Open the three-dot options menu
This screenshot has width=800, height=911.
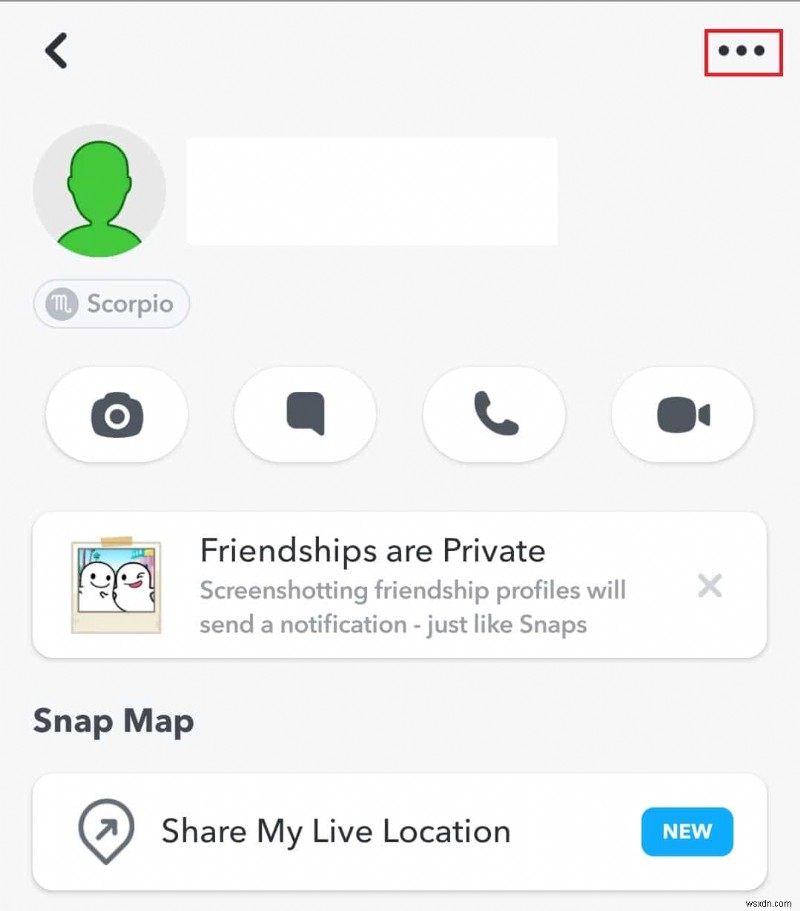tap(741, 50)
